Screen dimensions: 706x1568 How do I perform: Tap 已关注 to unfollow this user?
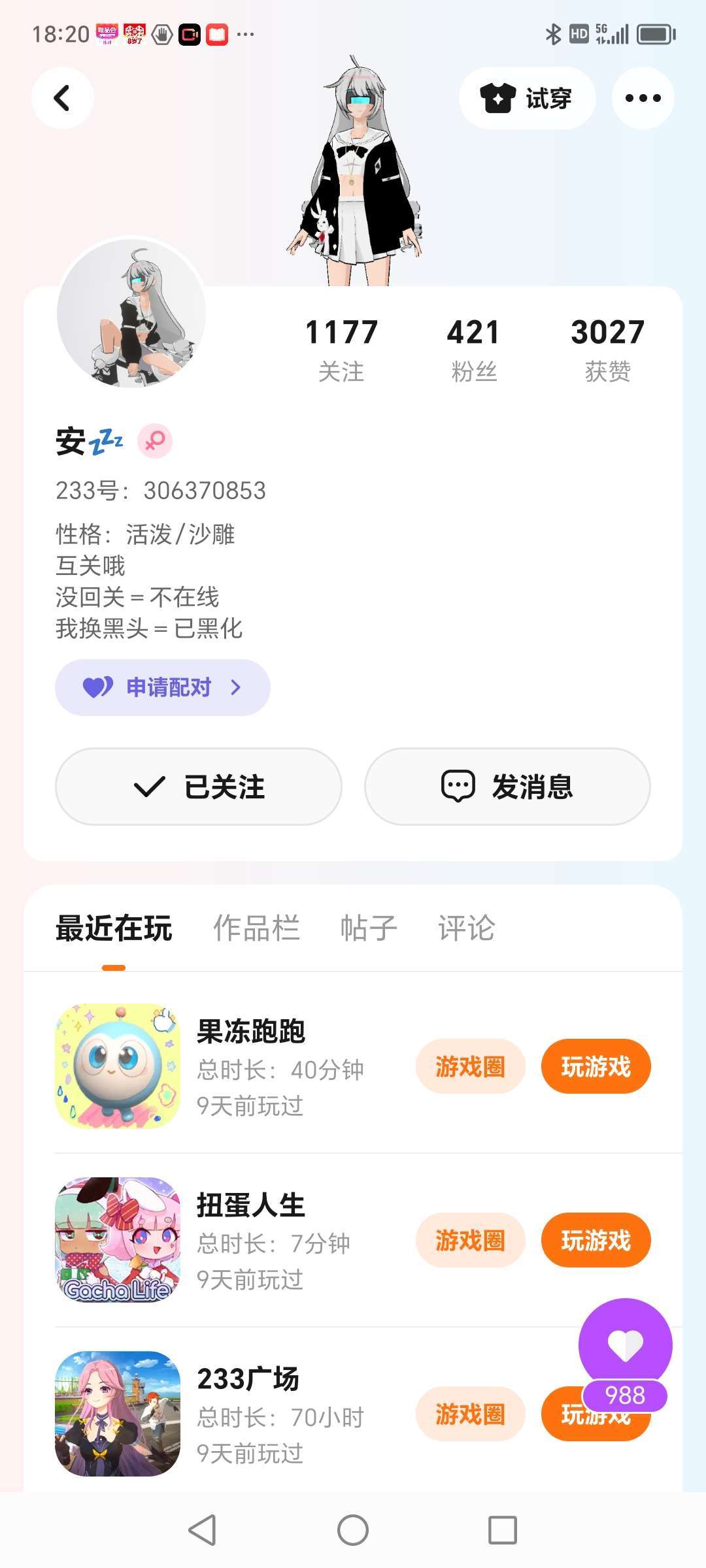point(199,787)
